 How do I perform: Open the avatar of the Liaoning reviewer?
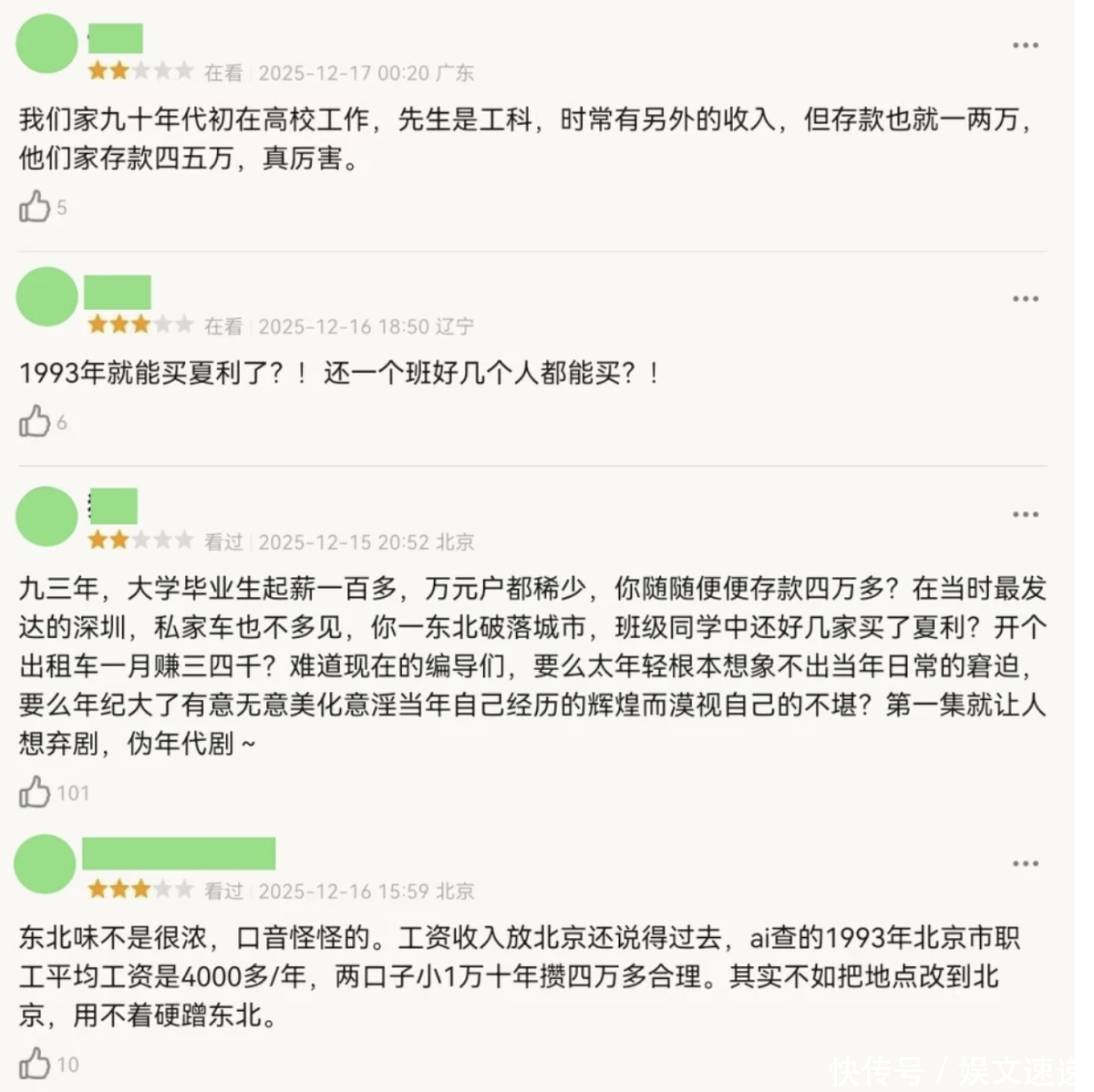pos(47,296)
